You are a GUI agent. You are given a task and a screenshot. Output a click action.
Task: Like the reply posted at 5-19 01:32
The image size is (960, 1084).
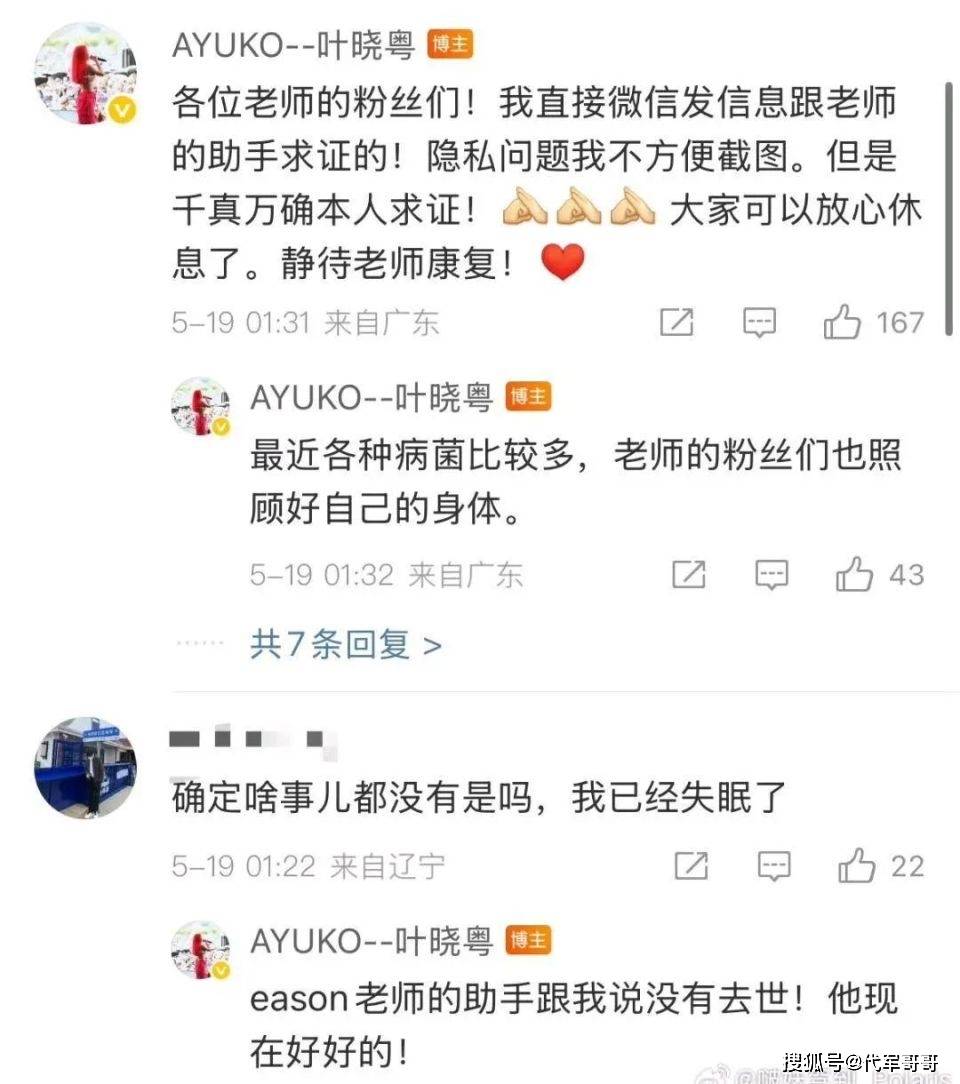point(855,575)
